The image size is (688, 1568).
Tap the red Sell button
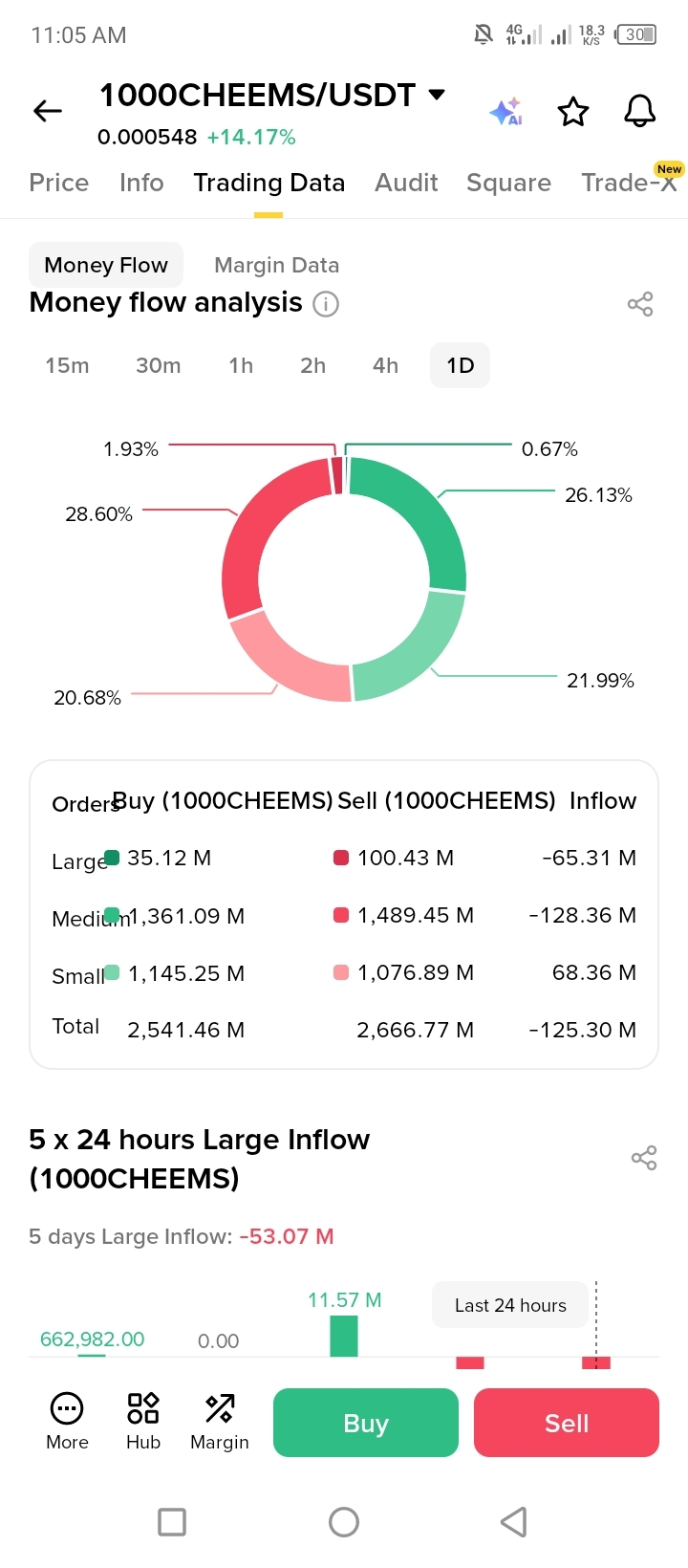click(567, 1423)
